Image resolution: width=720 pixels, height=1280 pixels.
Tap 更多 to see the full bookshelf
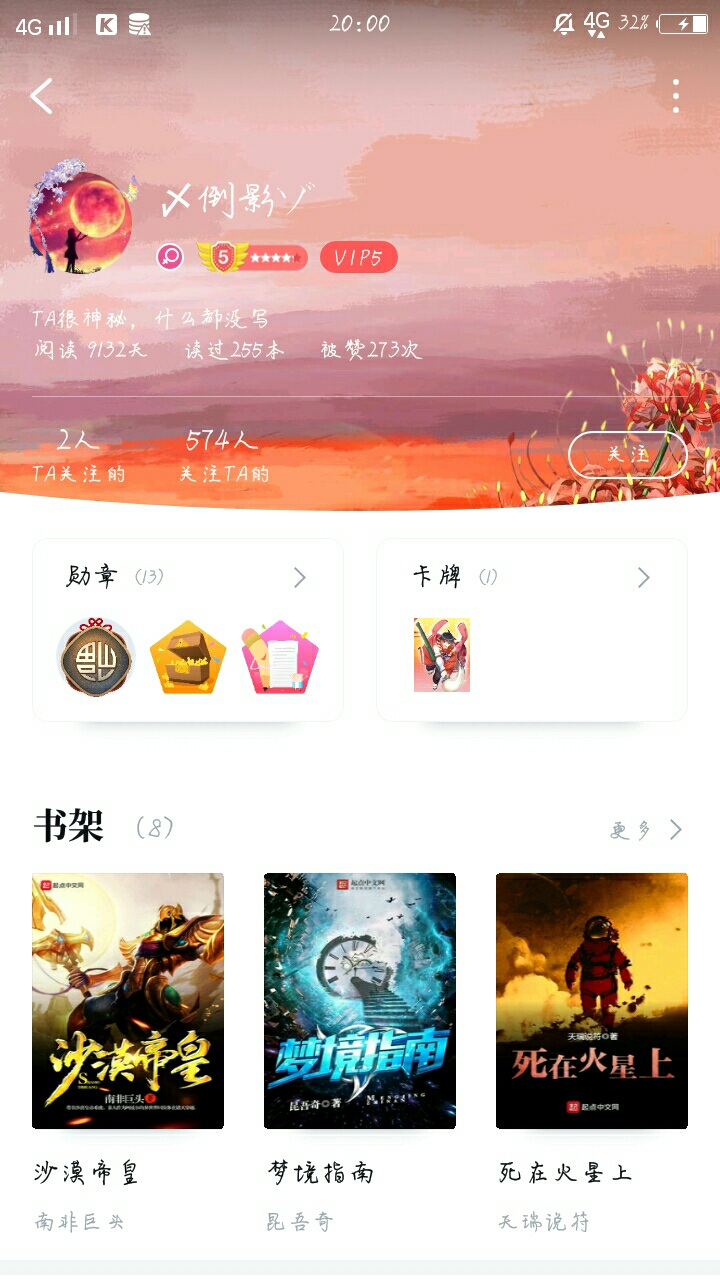pyautogui.click(x=647, y=830)
